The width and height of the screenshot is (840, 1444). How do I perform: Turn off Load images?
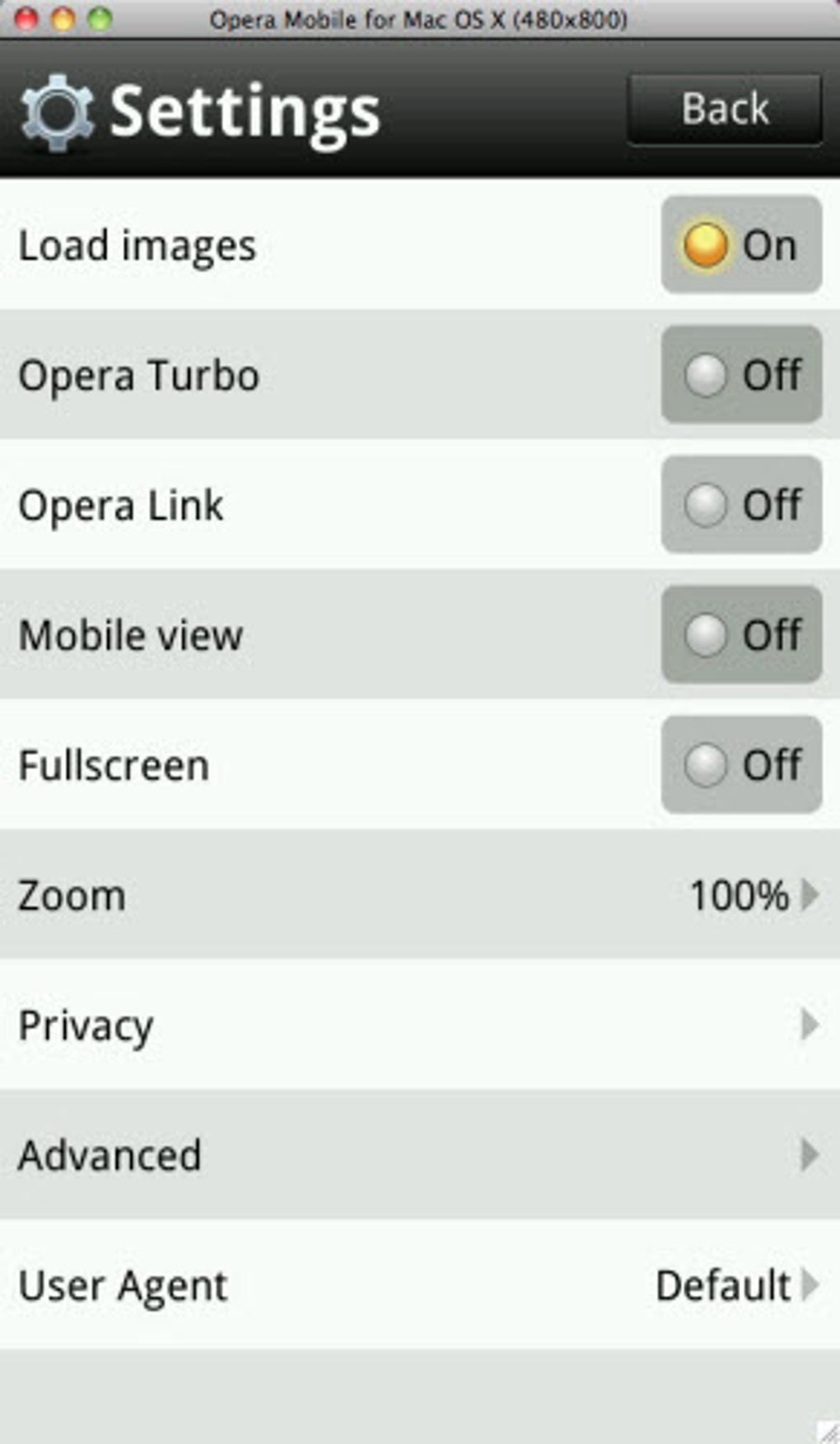(741, 245)
